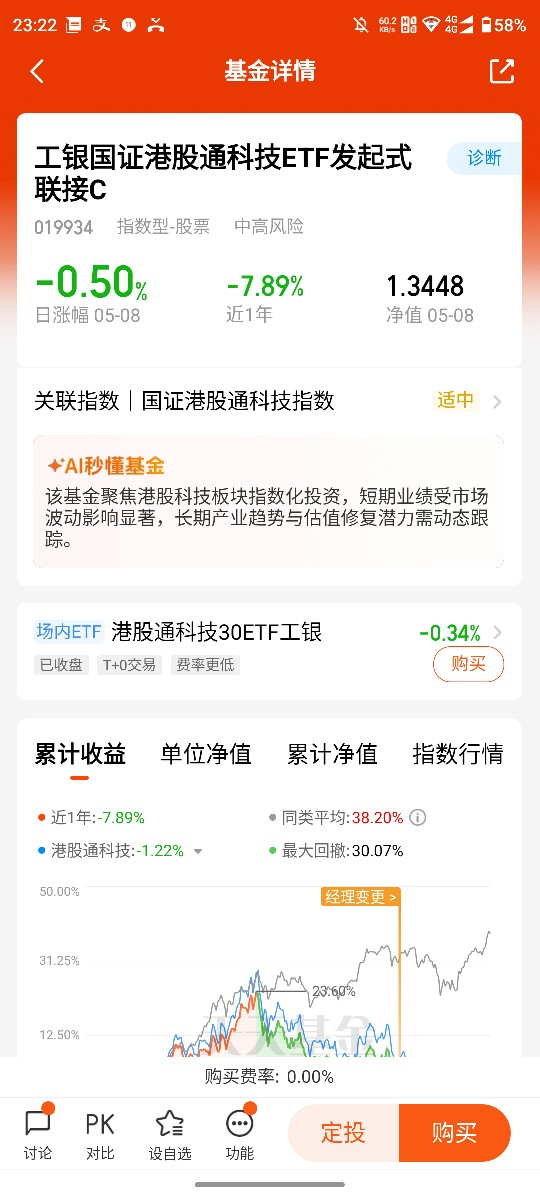This screenshot has height=1200, width=540.
Task: Tap the bottom 购买 button to buy
Action: click(455, 1133)
